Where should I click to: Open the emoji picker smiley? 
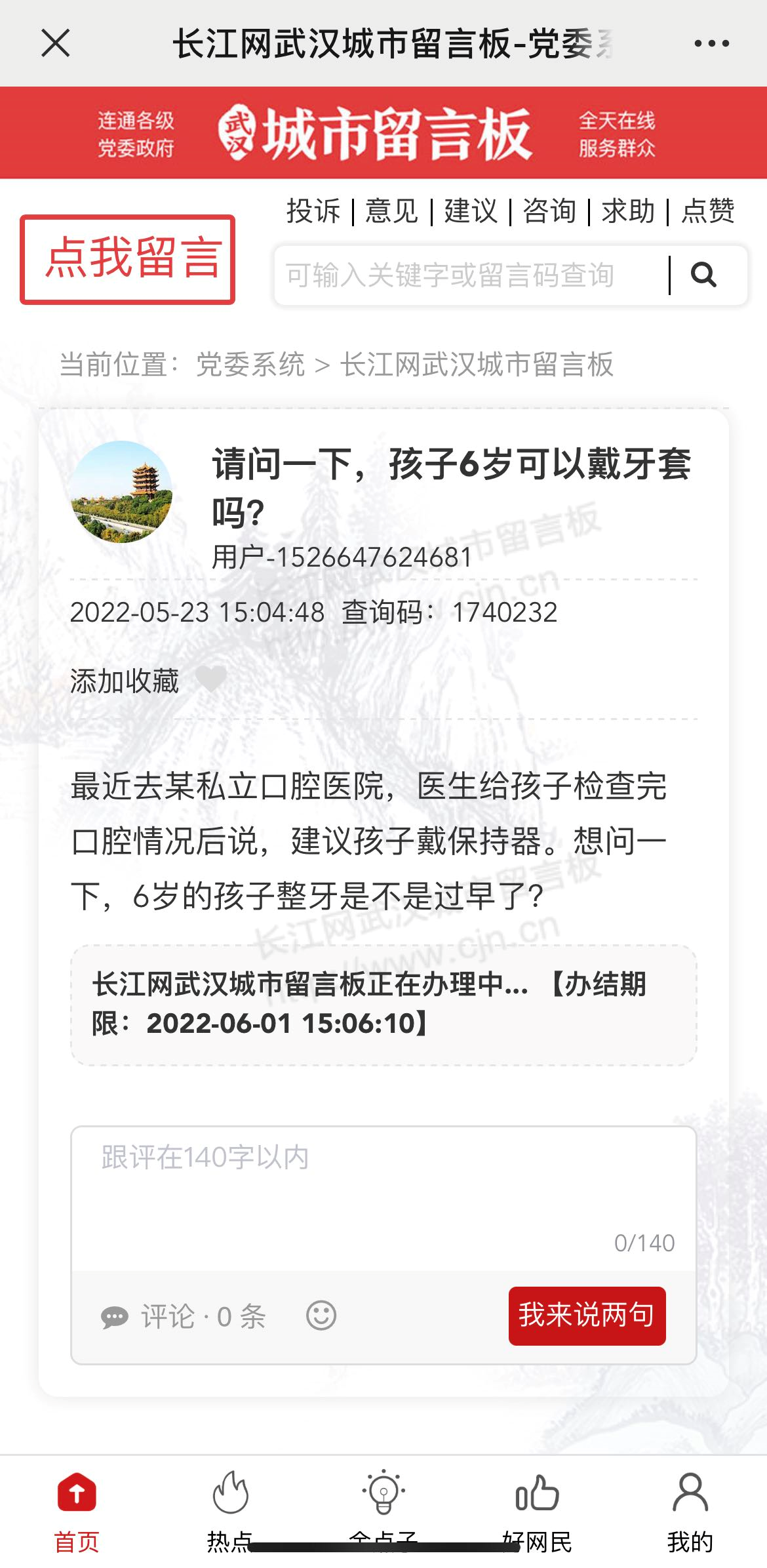click(321, 1316)
